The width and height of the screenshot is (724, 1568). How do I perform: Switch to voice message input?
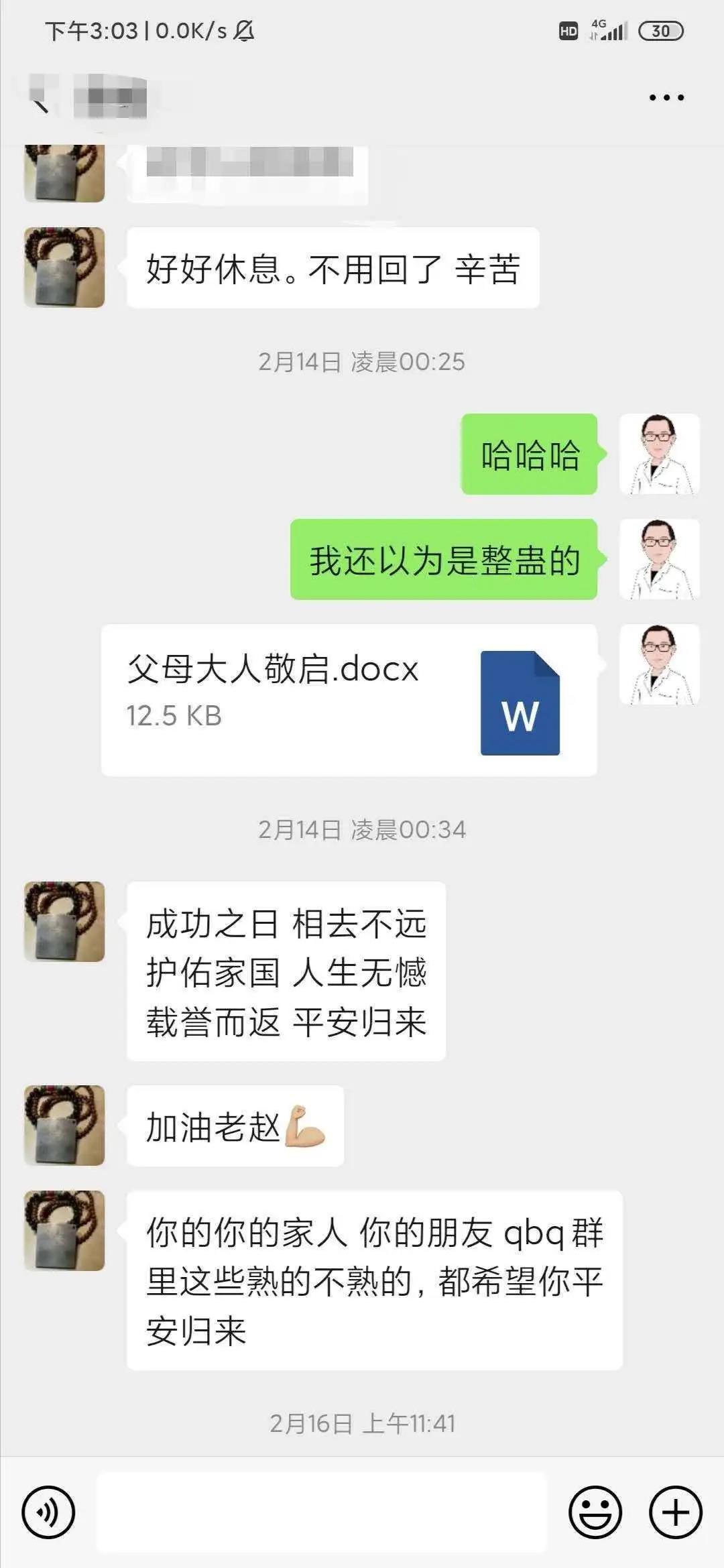pos(48,1512)
